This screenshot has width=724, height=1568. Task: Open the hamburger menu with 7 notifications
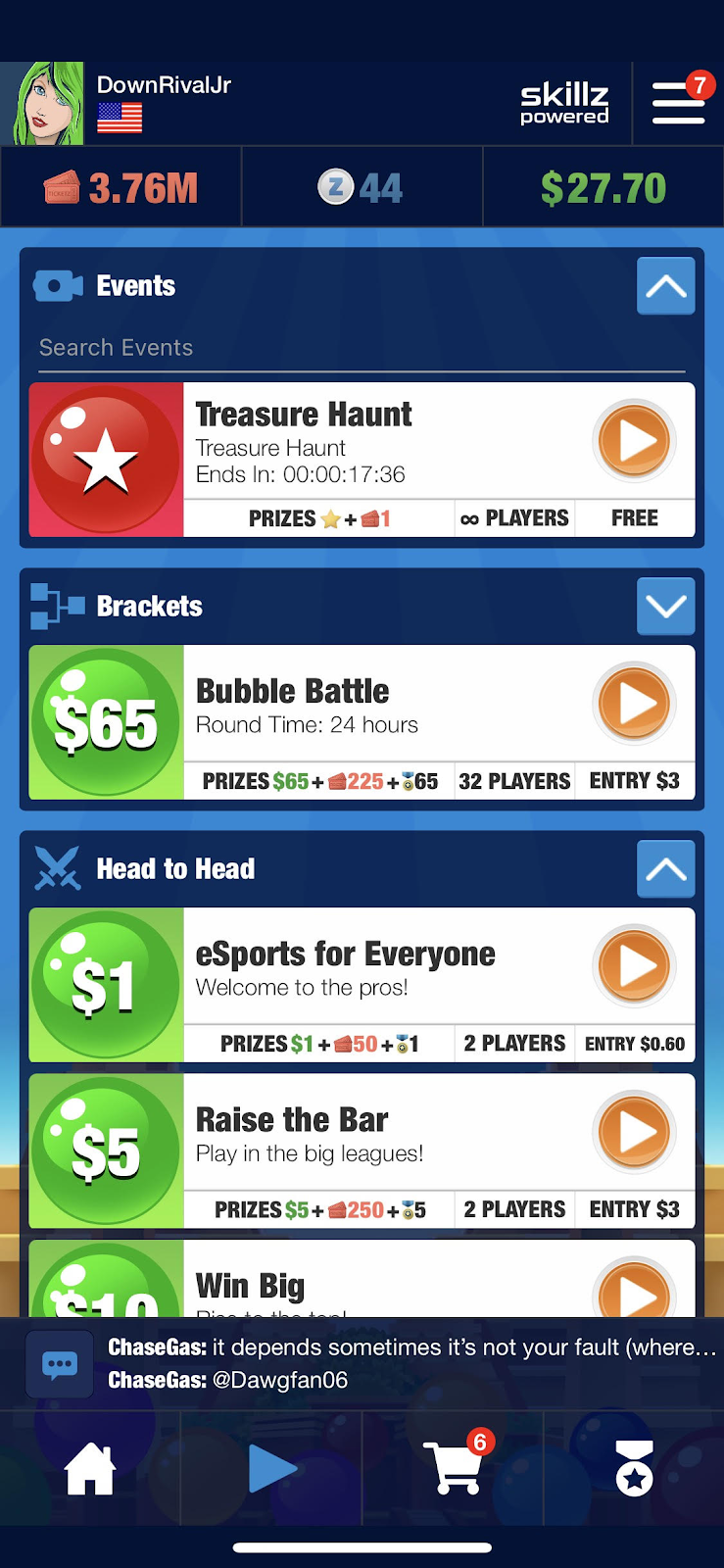tap(679, 102)
